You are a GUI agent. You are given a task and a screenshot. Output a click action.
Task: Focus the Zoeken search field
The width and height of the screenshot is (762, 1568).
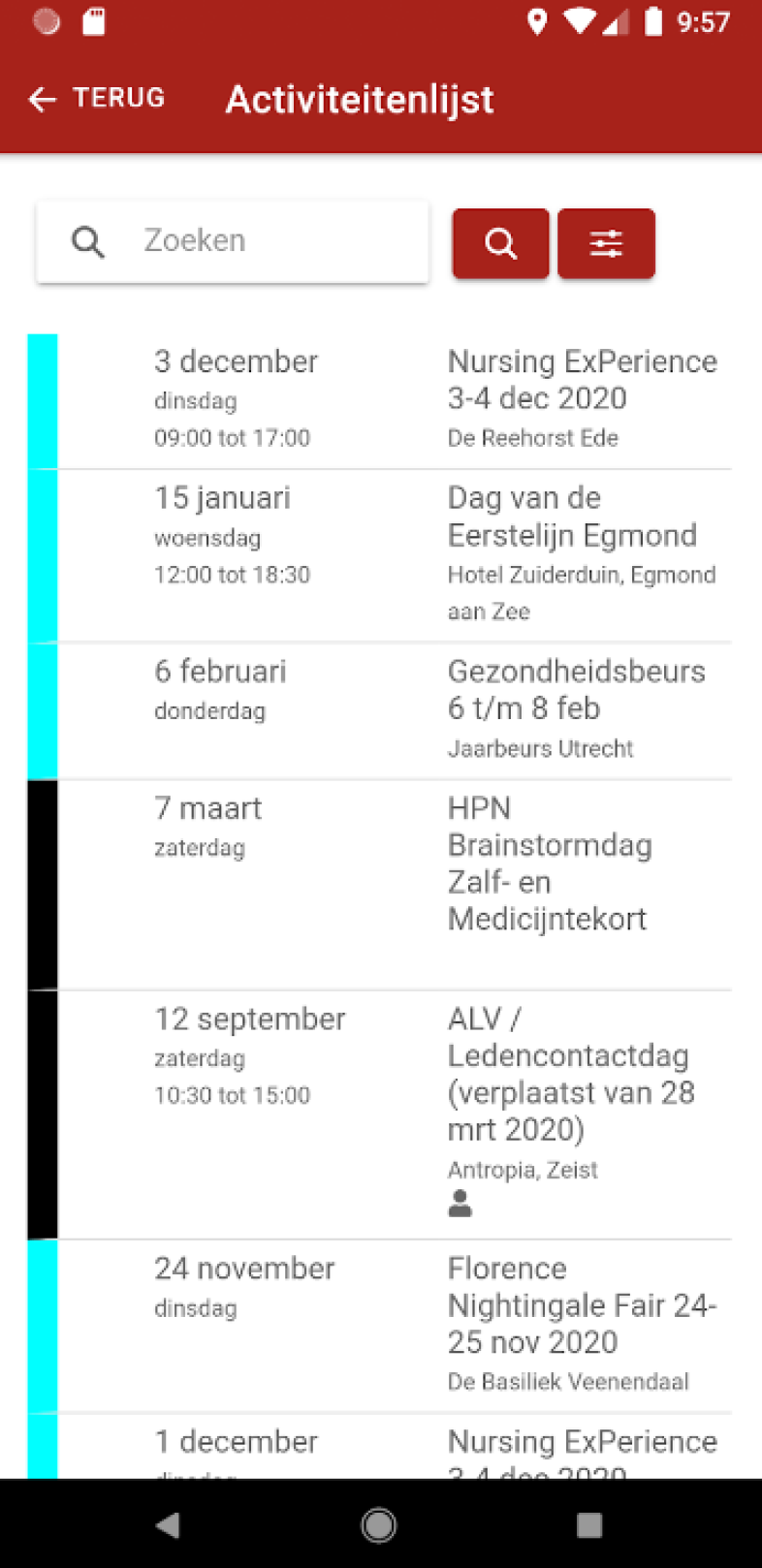point(233,241)
